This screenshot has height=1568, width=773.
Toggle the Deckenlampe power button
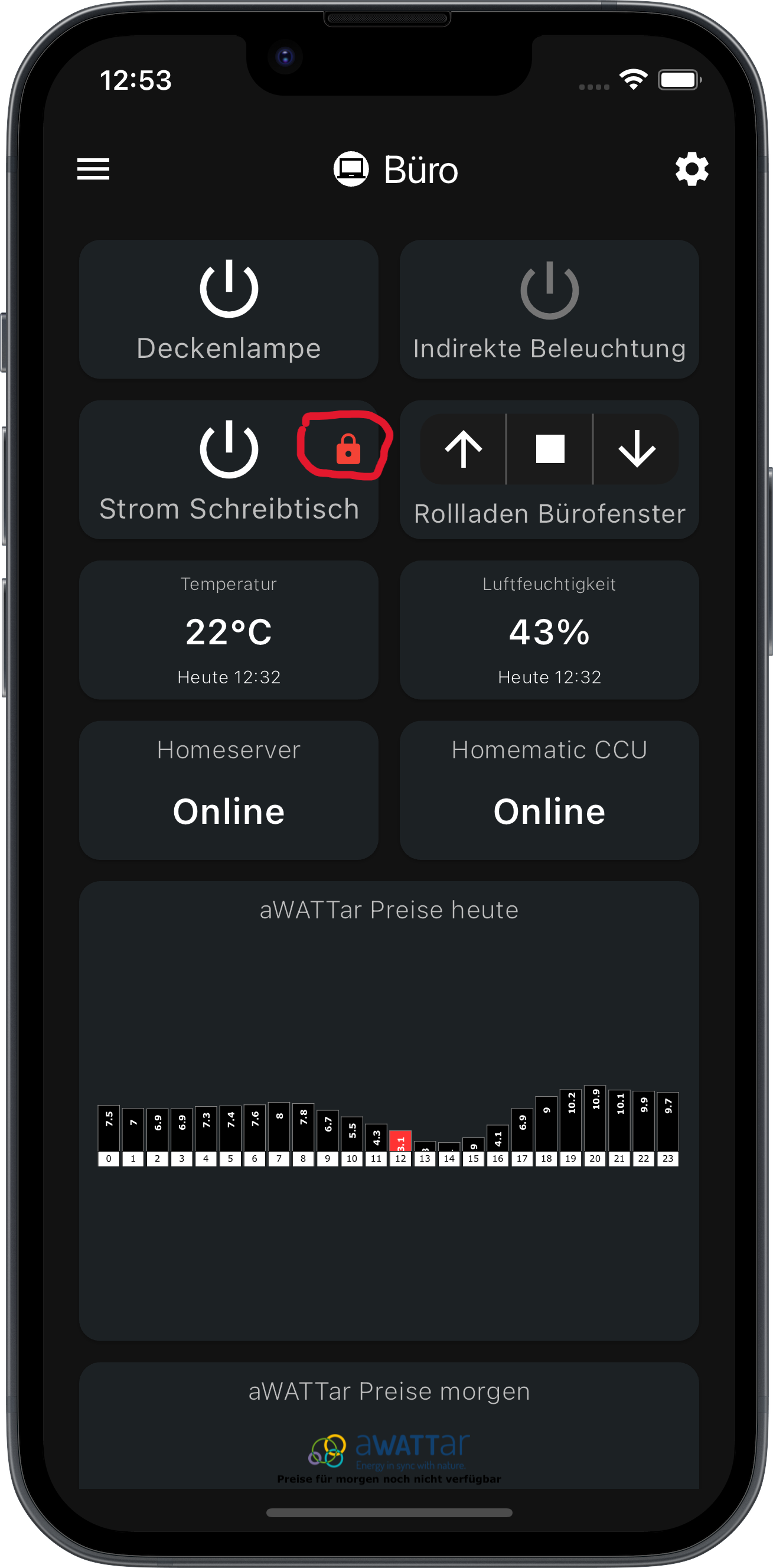229,289
